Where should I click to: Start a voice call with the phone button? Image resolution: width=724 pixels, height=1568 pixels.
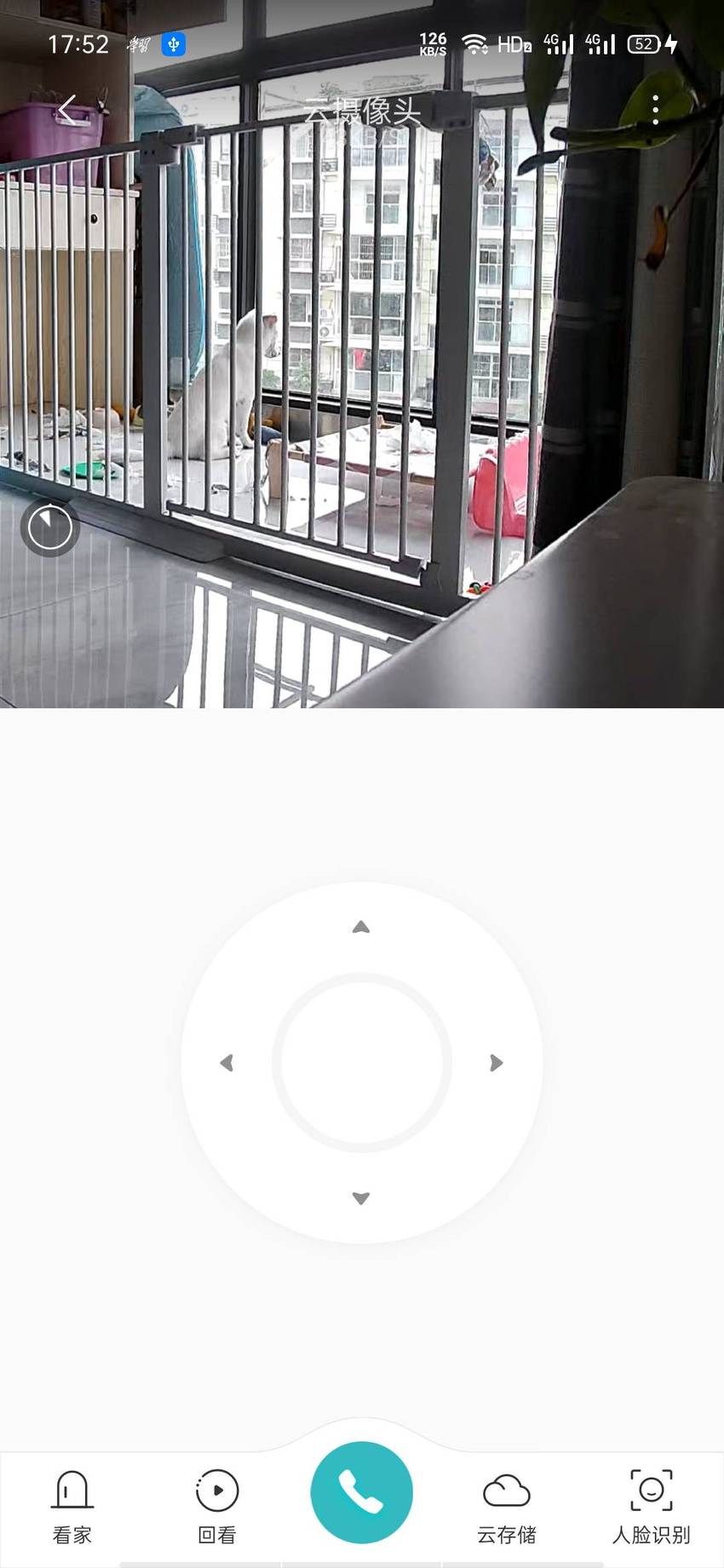(x=362, y=1492)
